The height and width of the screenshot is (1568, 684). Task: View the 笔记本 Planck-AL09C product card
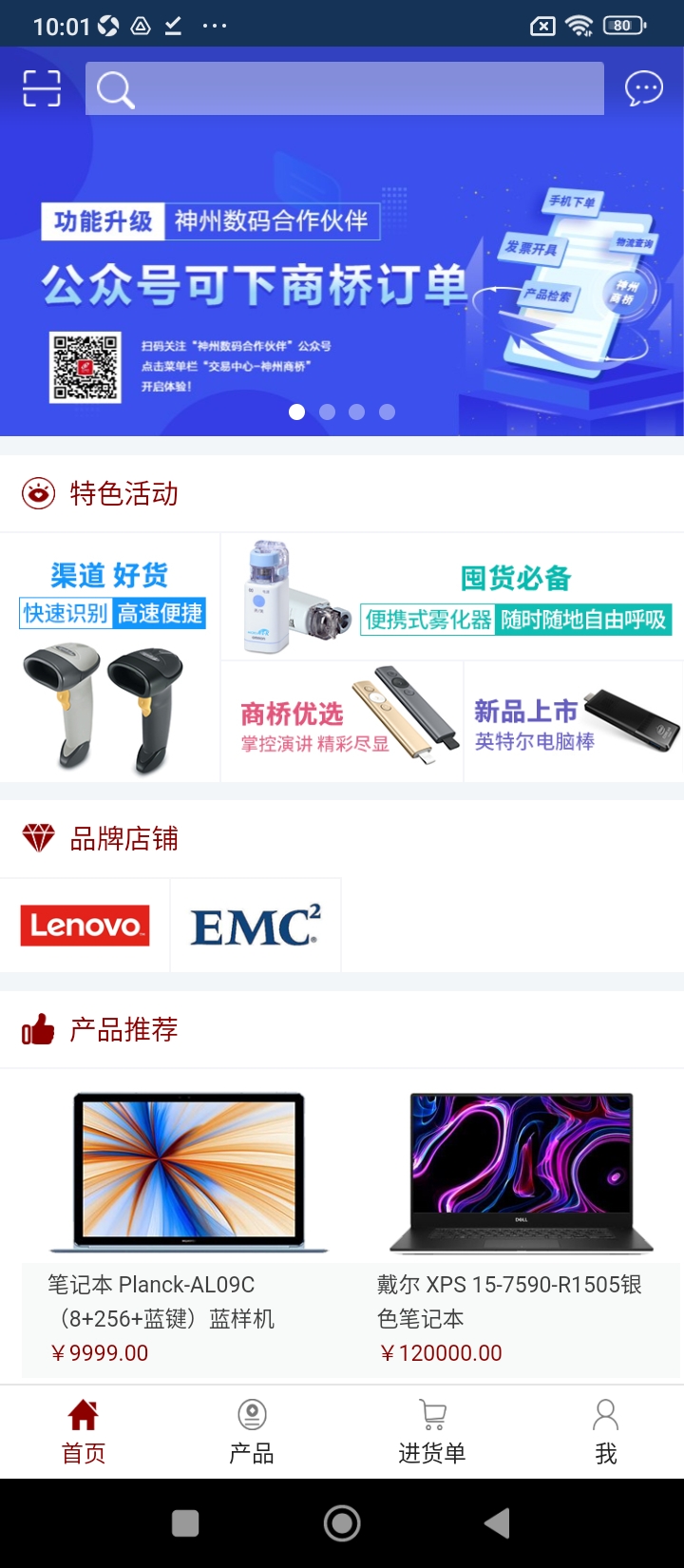click(188, 1226)
